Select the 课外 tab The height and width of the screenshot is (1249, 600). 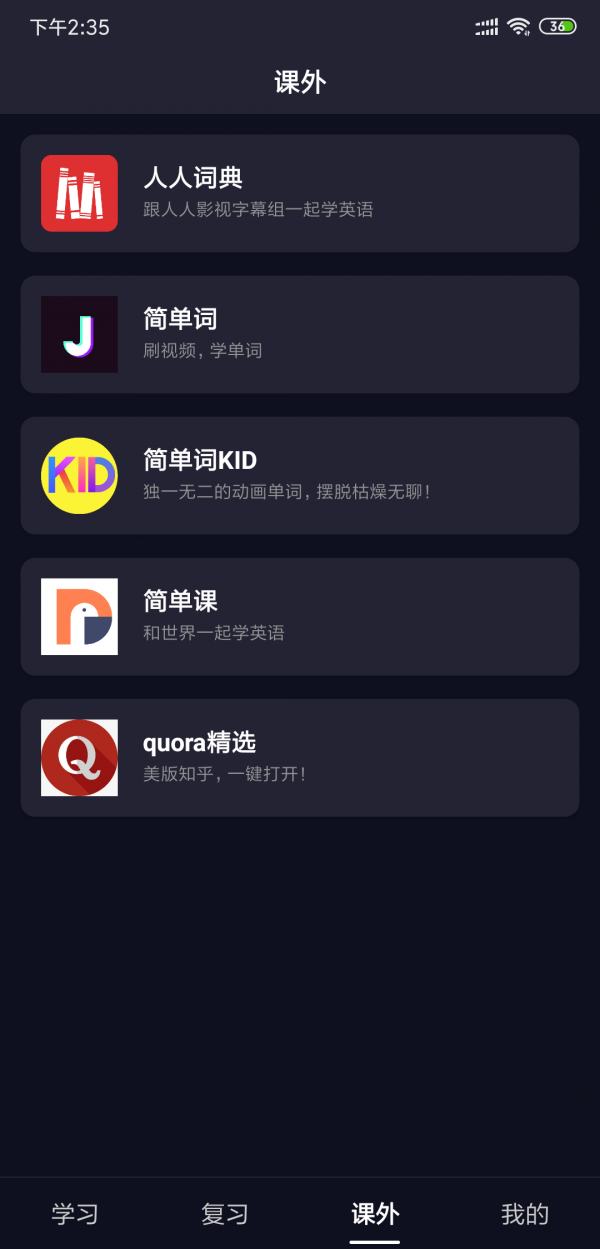pos(375,1214)
